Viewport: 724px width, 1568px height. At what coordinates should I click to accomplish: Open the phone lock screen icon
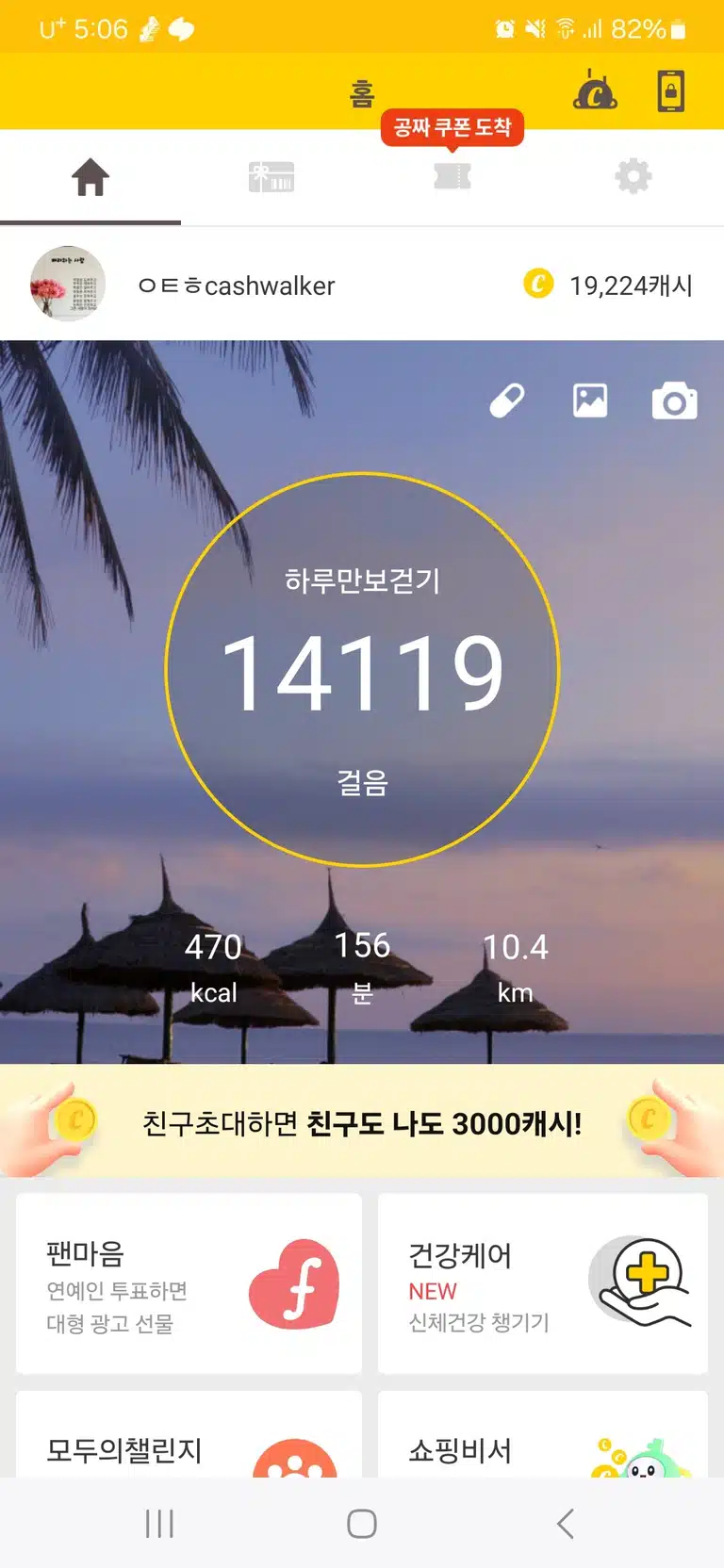click(670, 91)
